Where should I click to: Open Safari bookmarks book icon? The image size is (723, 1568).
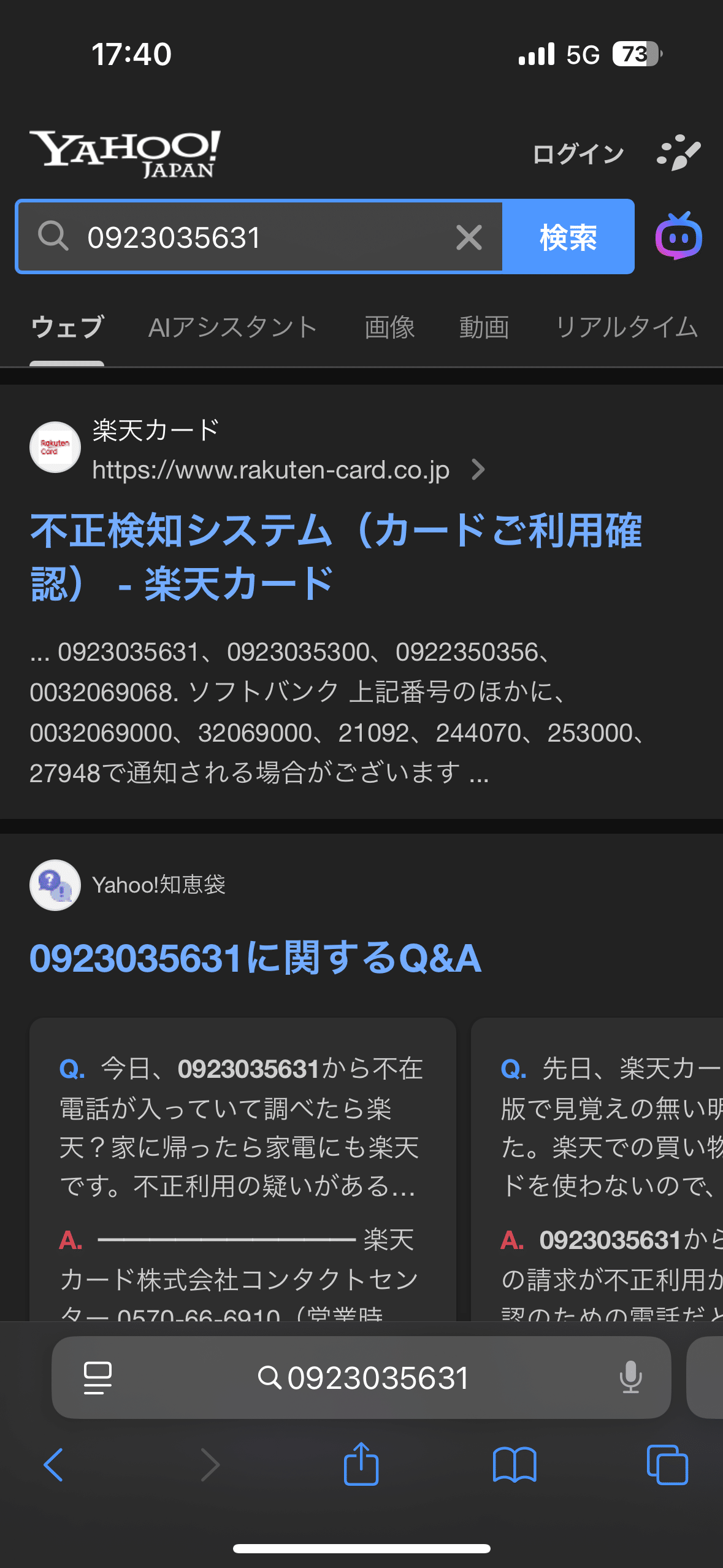coord(515,1466)
